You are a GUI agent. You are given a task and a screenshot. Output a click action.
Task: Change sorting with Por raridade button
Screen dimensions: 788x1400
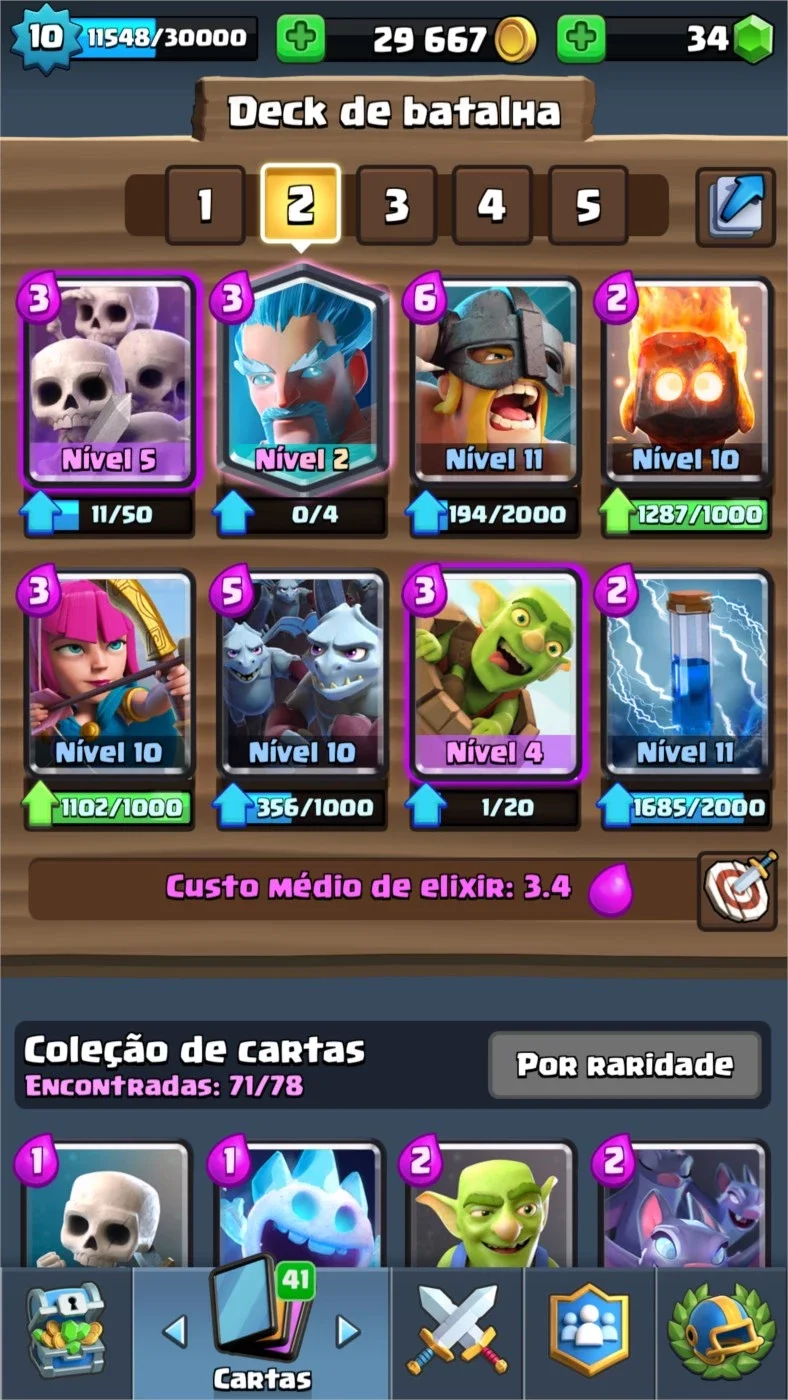pyautogui.click(x=625, y=1065)
